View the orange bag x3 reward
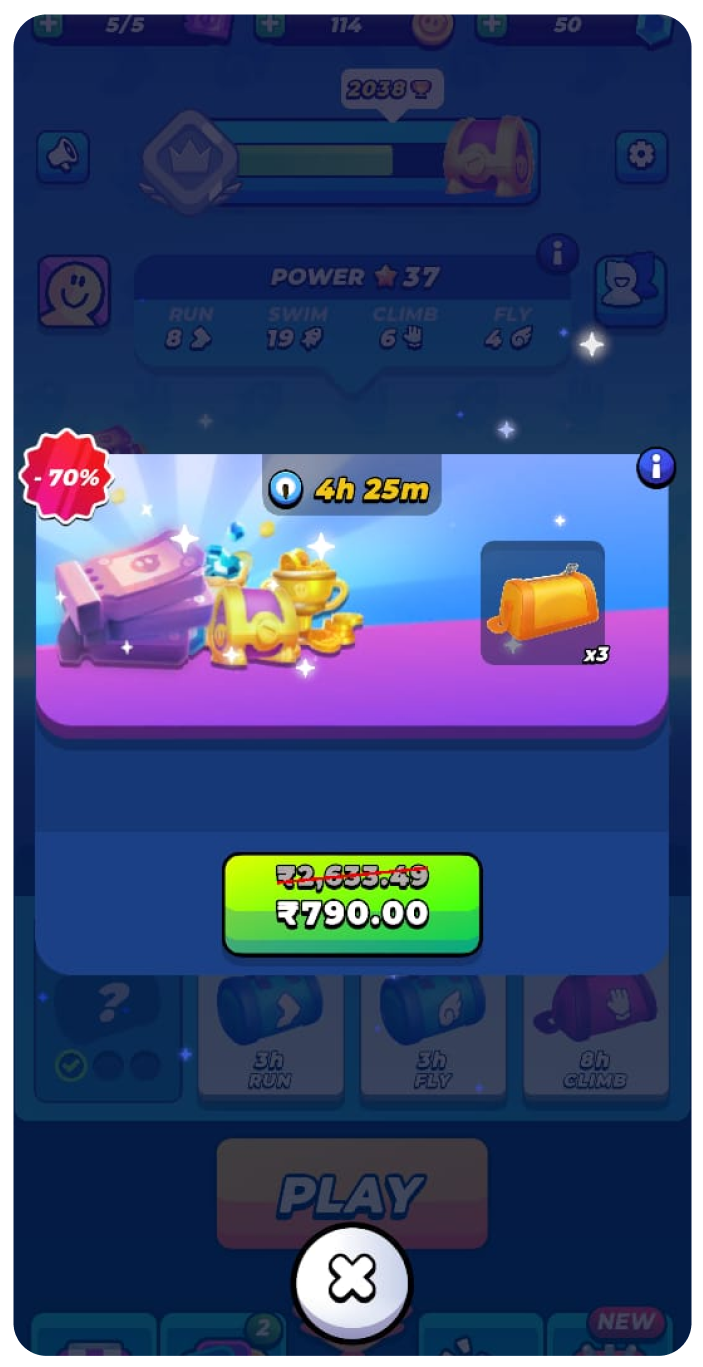 click(x=543, y=603)
